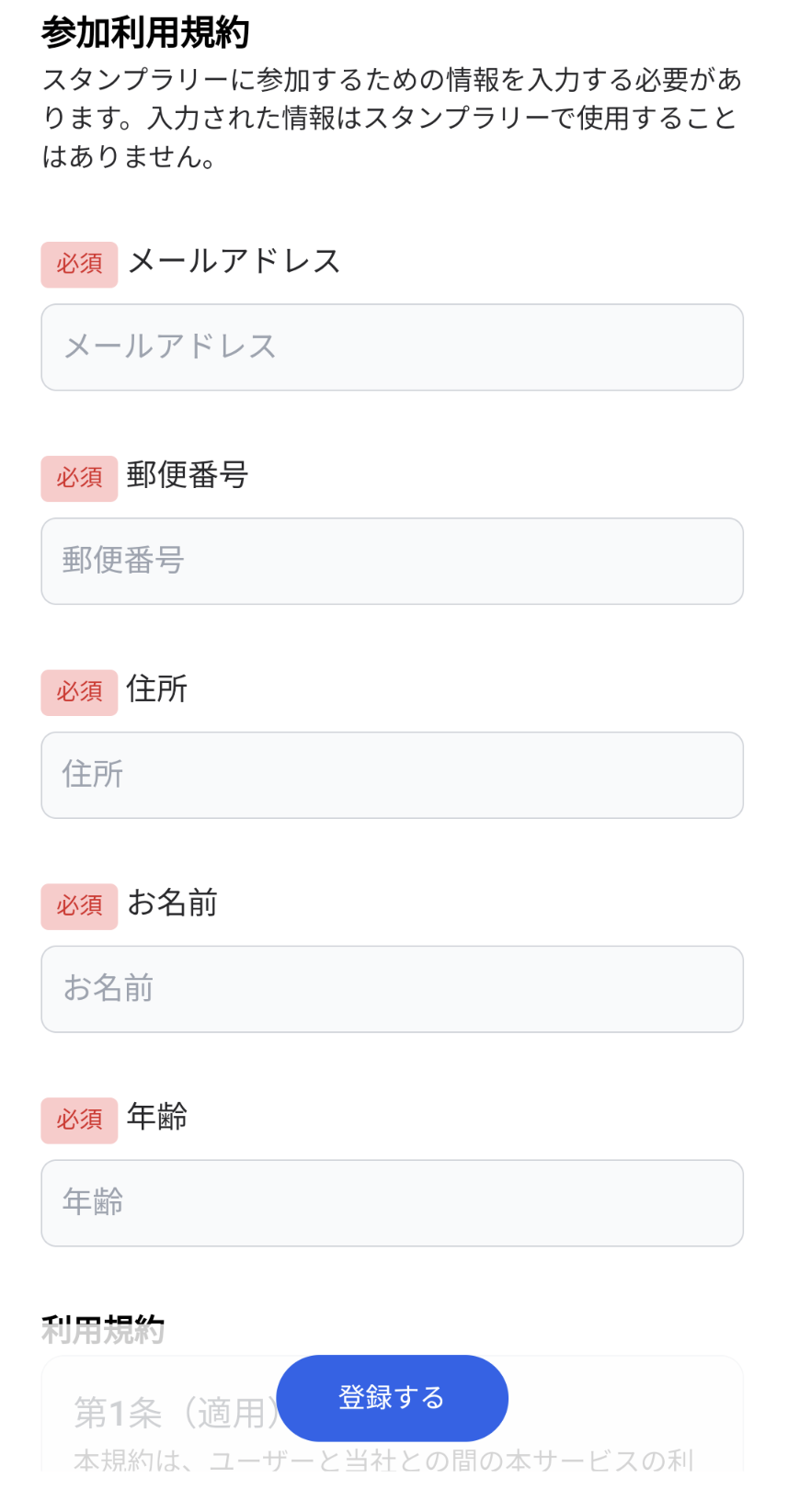Click the 郵便番号 field label
This screenshot has width=788, height=1512.
click(x=188, y=476)
